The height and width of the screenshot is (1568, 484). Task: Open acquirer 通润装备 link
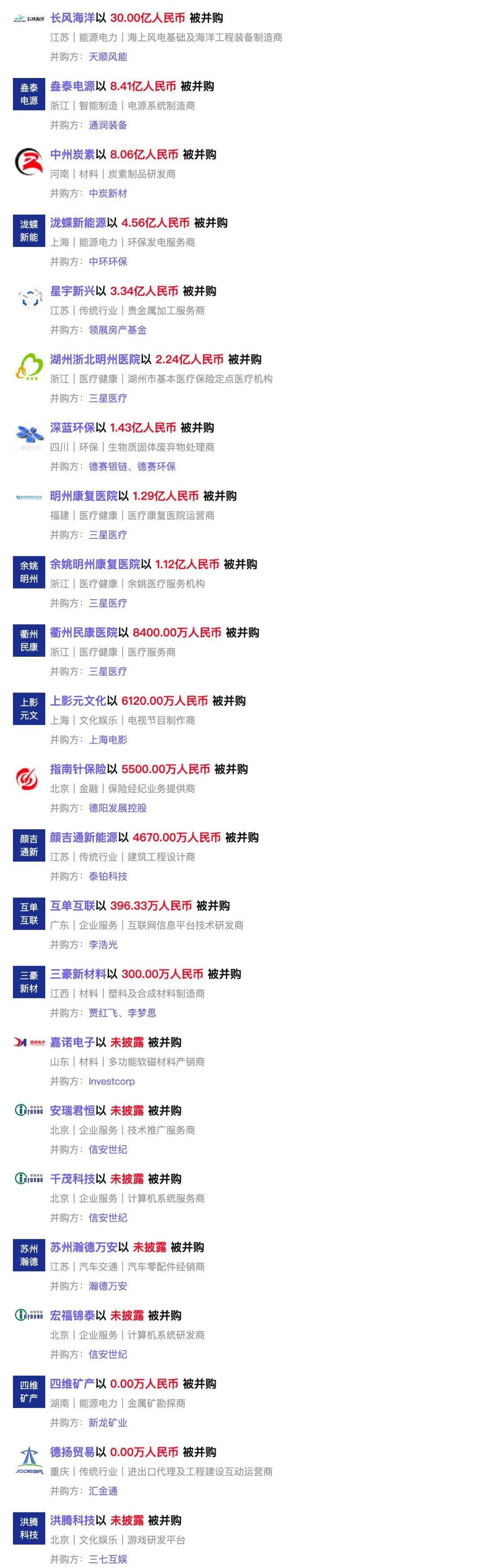[108, 125]
